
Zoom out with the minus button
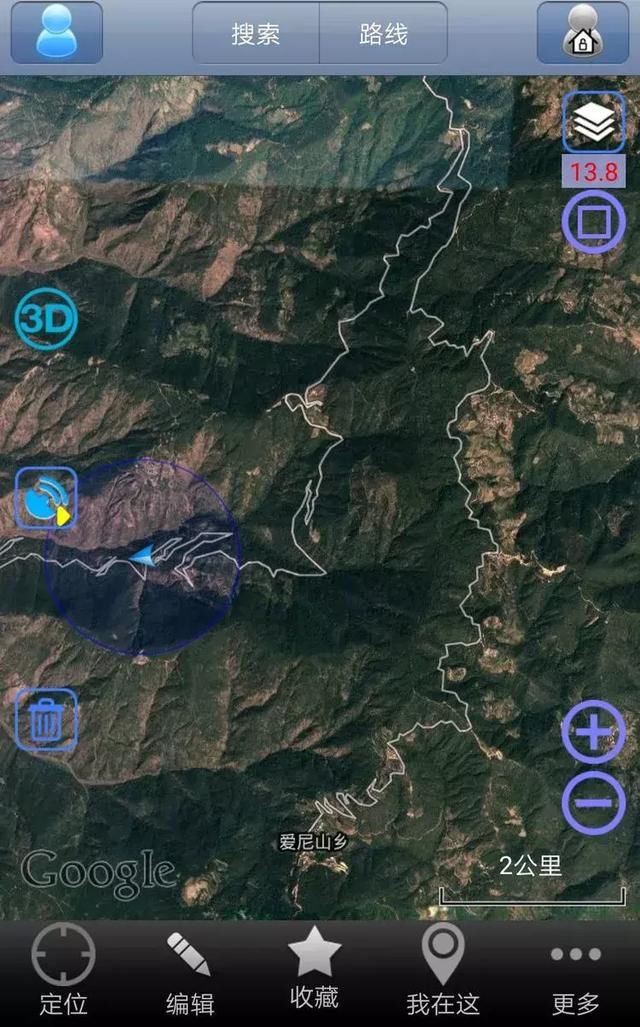click(593, 802)
